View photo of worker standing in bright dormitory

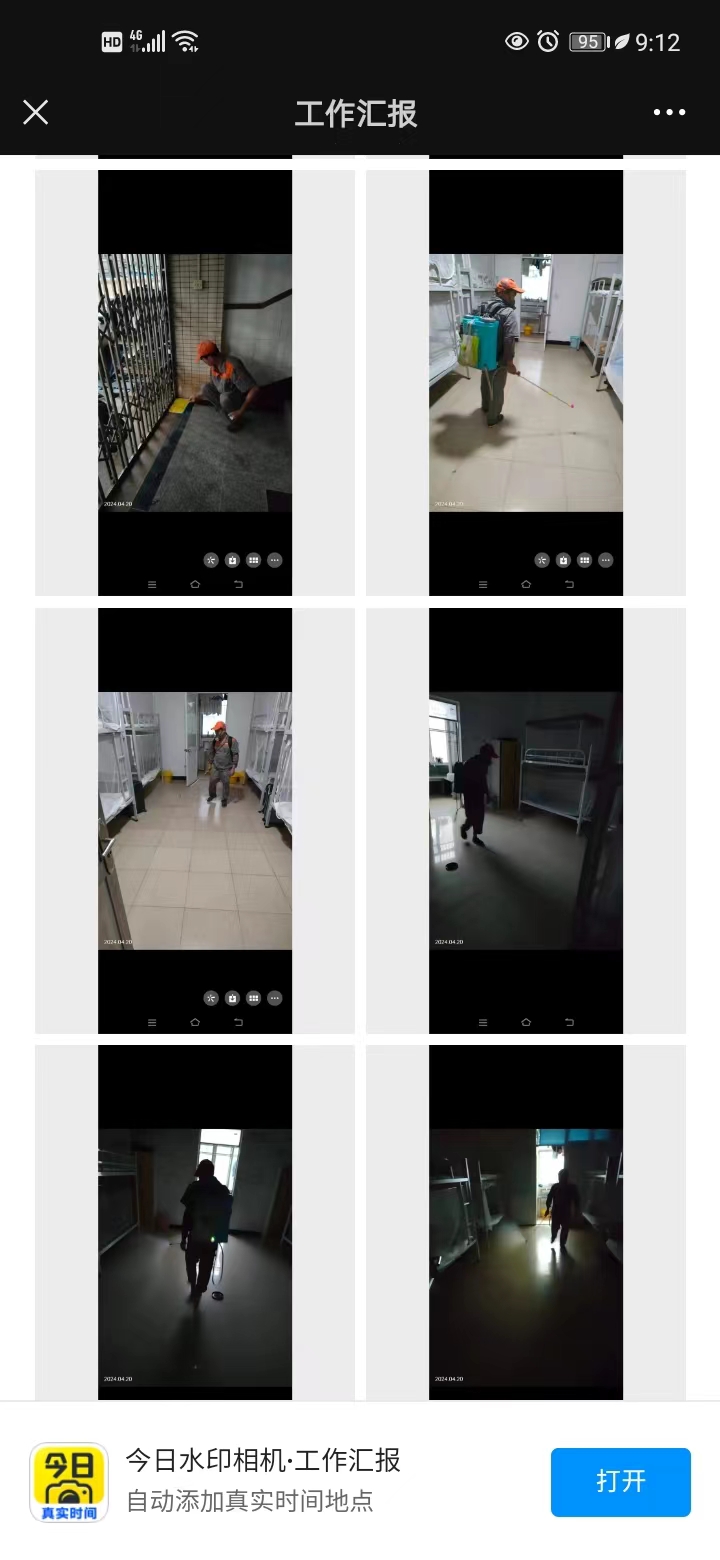pyautogui.click(x=195, y=820)
